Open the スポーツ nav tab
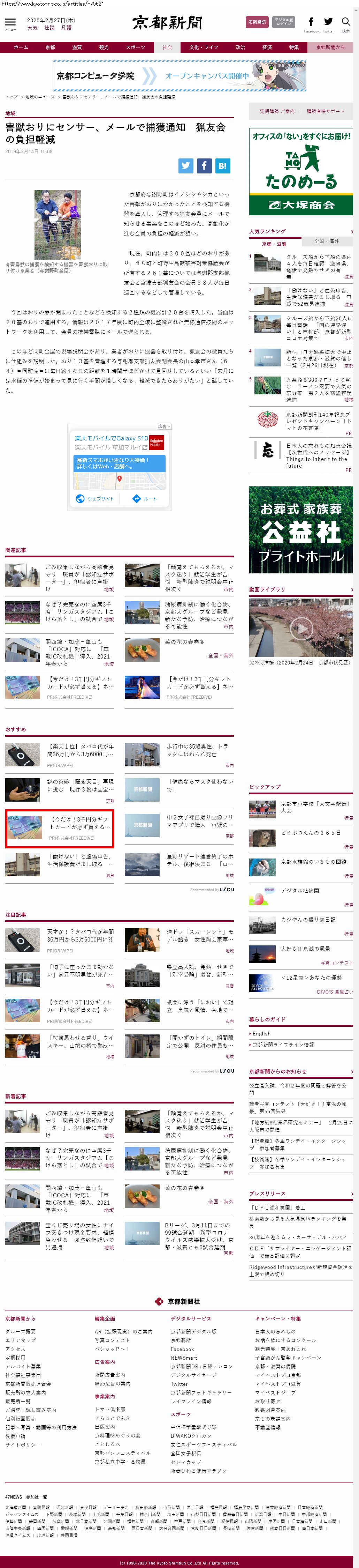The height and width of the screenshot is (1568, 359). point(135,47)
